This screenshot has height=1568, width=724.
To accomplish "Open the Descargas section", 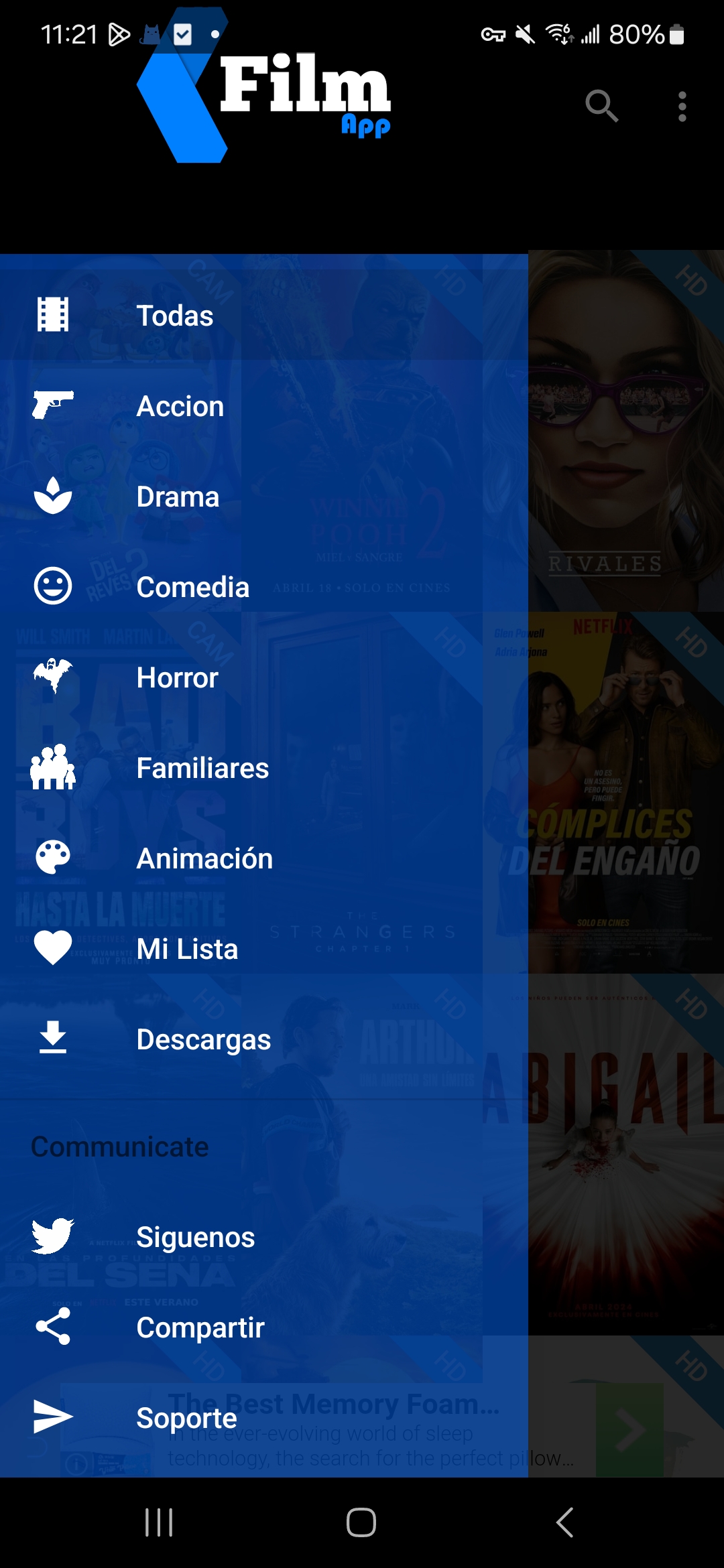I will coord(203,1039).
